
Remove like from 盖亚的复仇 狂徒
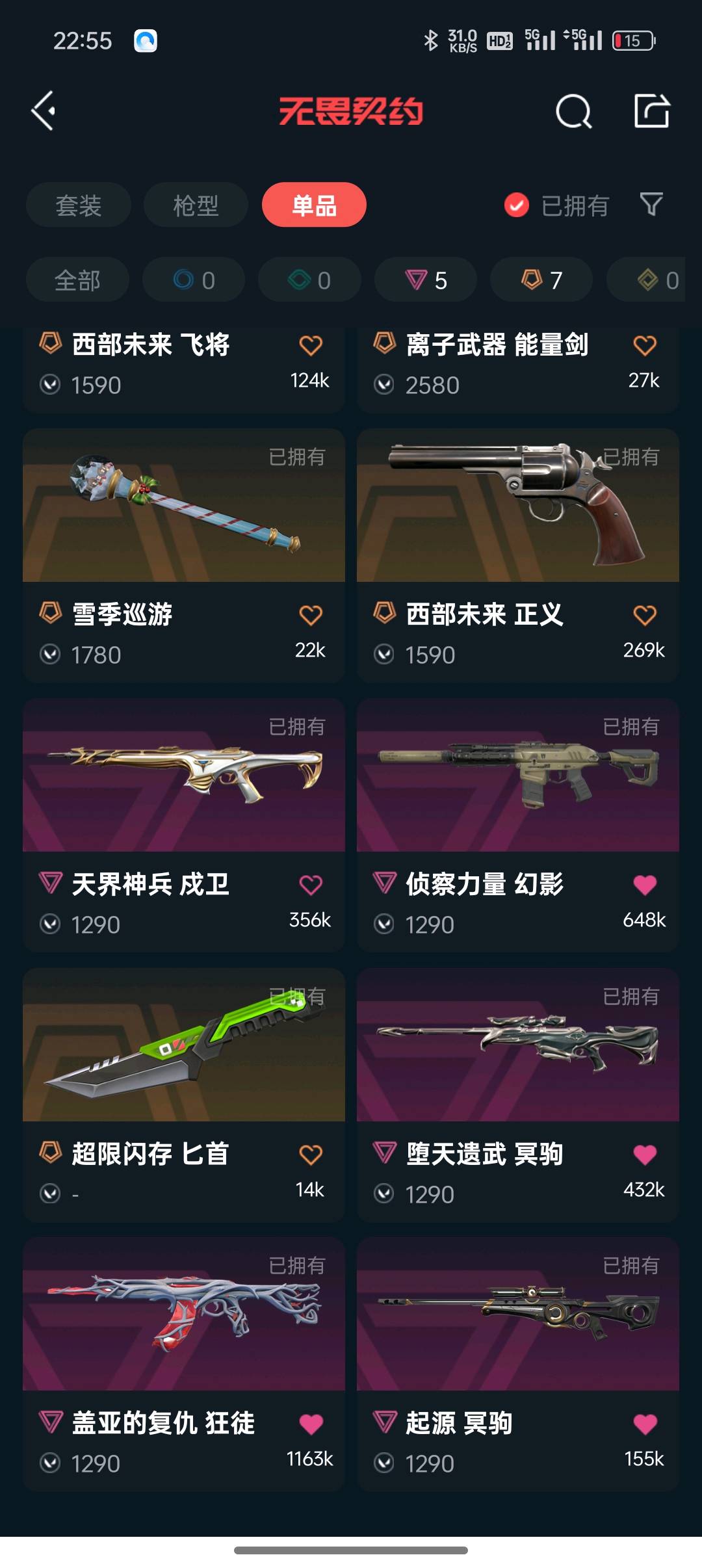click(x=311, y=1424)
